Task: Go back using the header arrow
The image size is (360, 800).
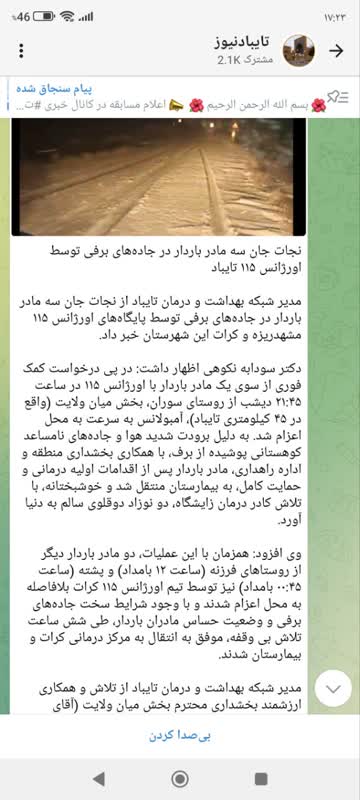Action: (337, 51)
